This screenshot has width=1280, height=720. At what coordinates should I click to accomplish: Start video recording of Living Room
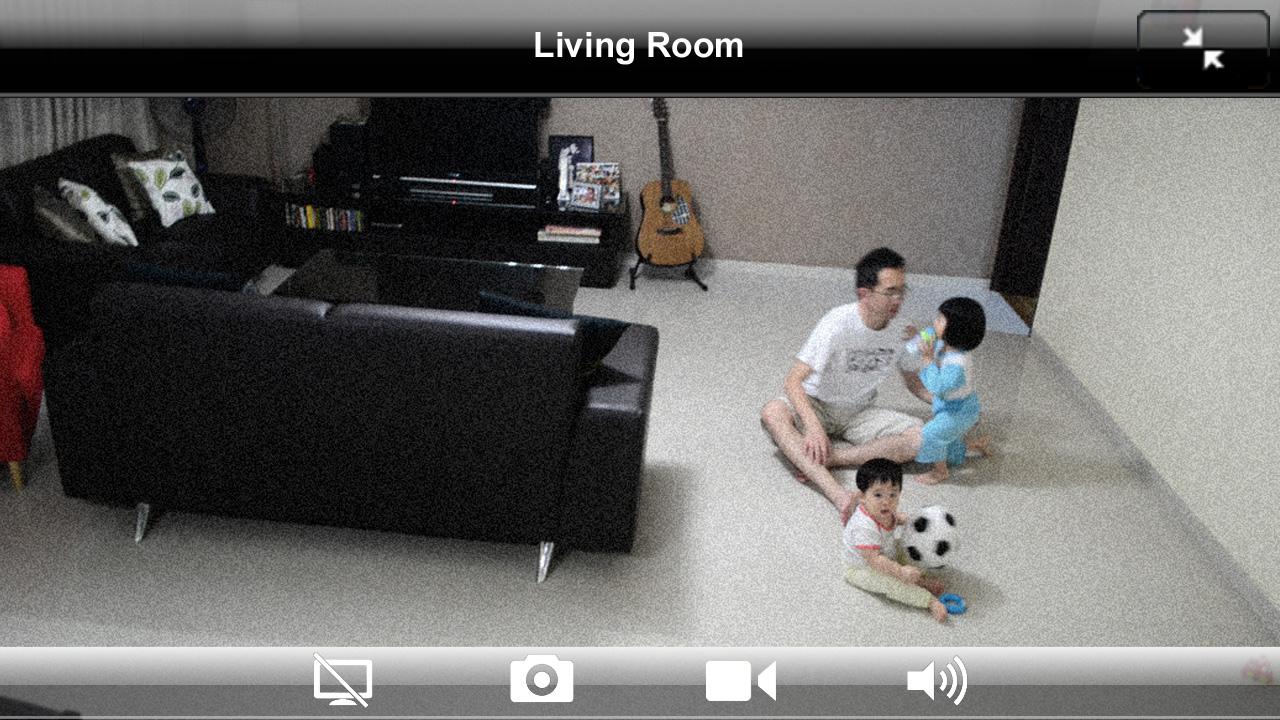[740, 681]
